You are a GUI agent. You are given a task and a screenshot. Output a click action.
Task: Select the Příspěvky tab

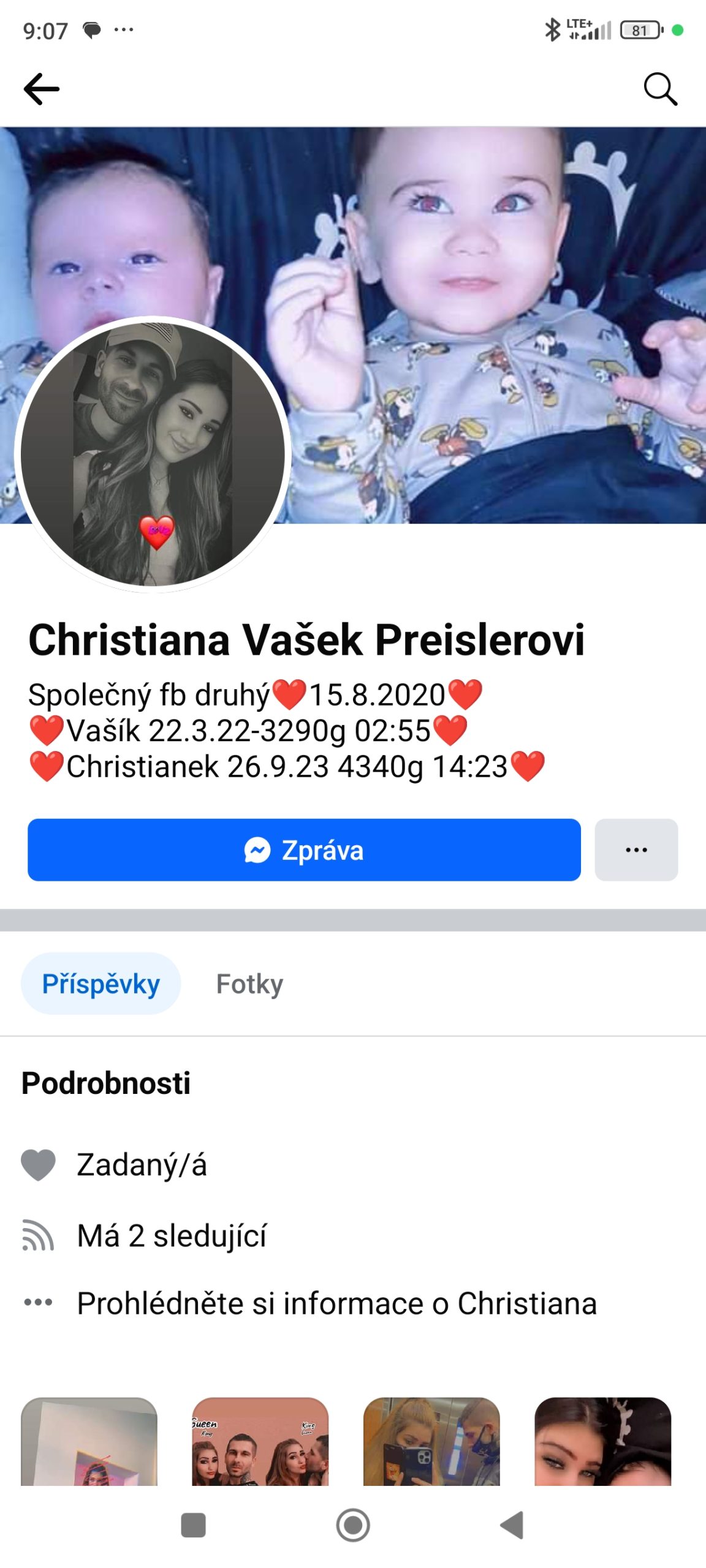pos(101,984)
